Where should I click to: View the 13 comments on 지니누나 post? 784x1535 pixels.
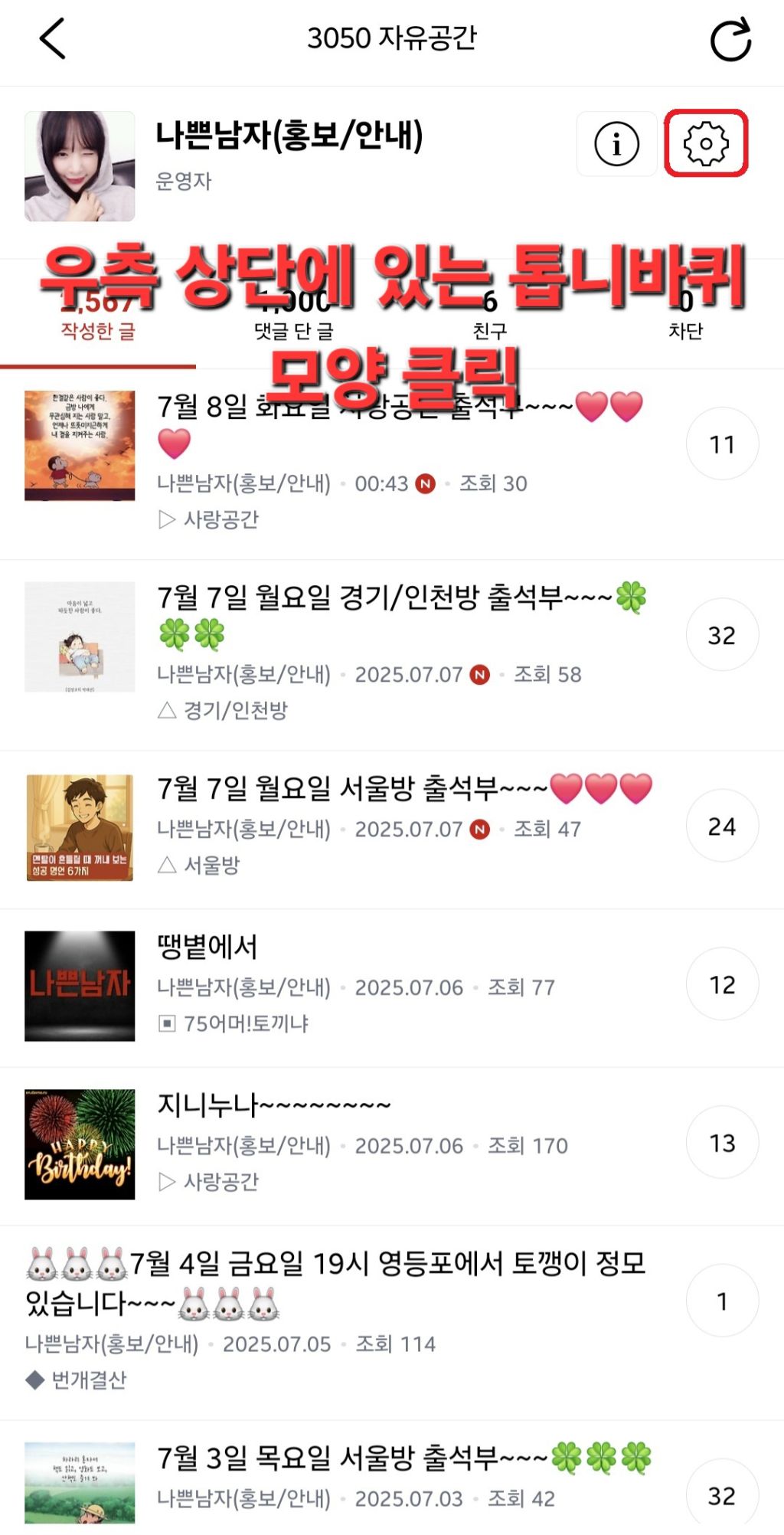point(721,1143)
